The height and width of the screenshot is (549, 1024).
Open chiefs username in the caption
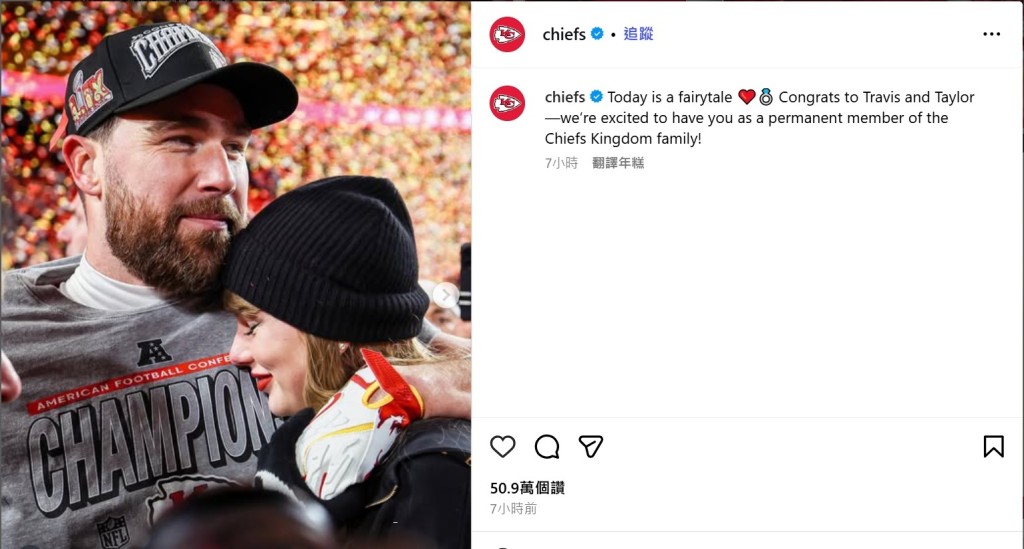pyautogui.click(x=565, y=97)
